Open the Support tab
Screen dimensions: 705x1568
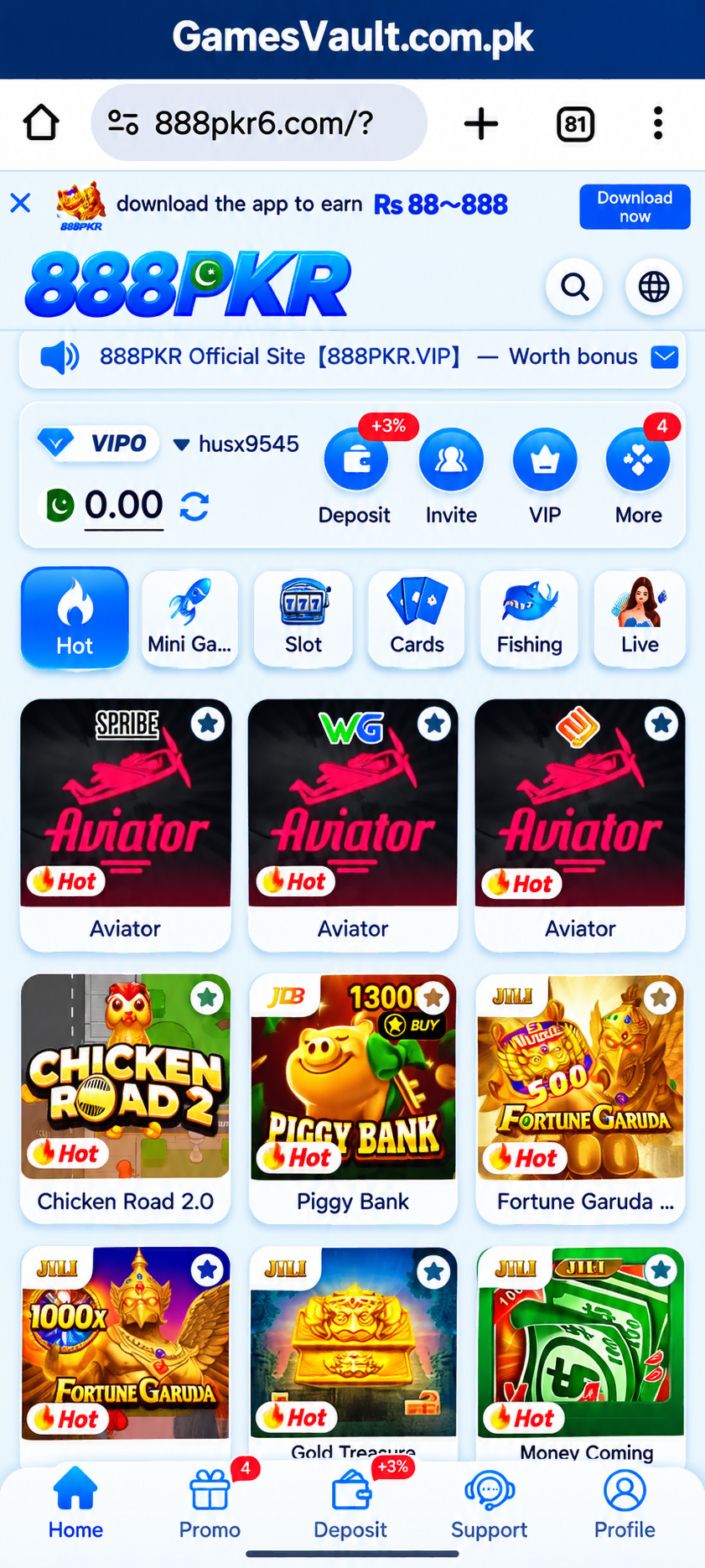[490, 1506]
